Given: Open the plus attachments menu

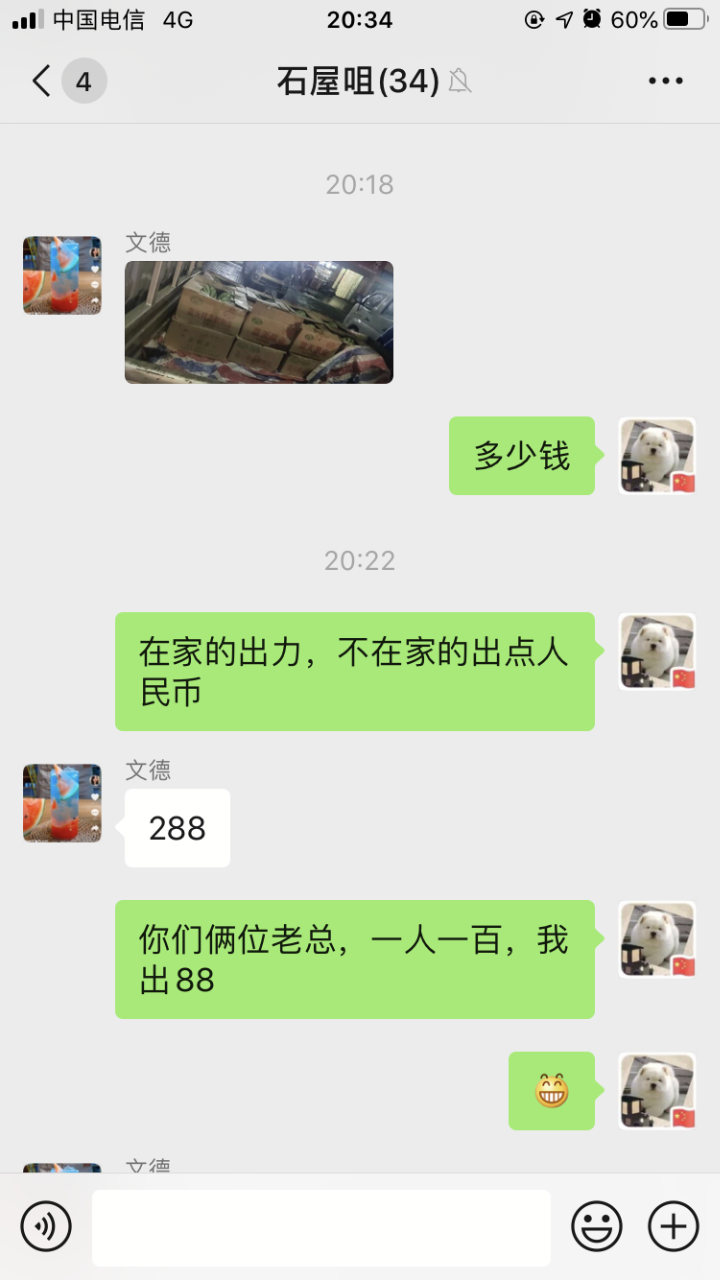Looking at the screenshot, I should [x=673, y=1226].
